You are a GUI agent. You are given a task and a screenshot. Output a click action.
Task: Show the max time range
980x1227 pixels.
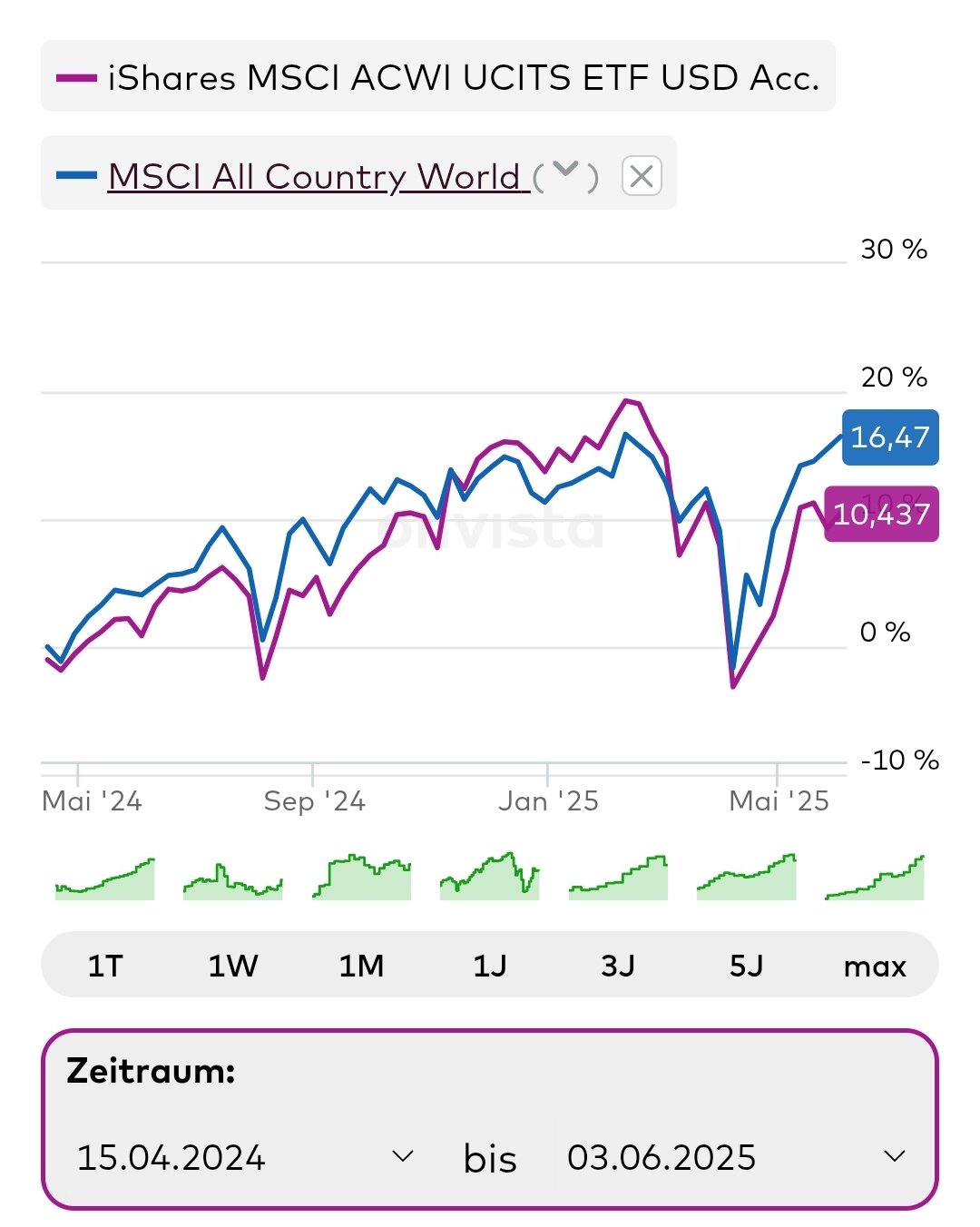[x=875, y=966]
